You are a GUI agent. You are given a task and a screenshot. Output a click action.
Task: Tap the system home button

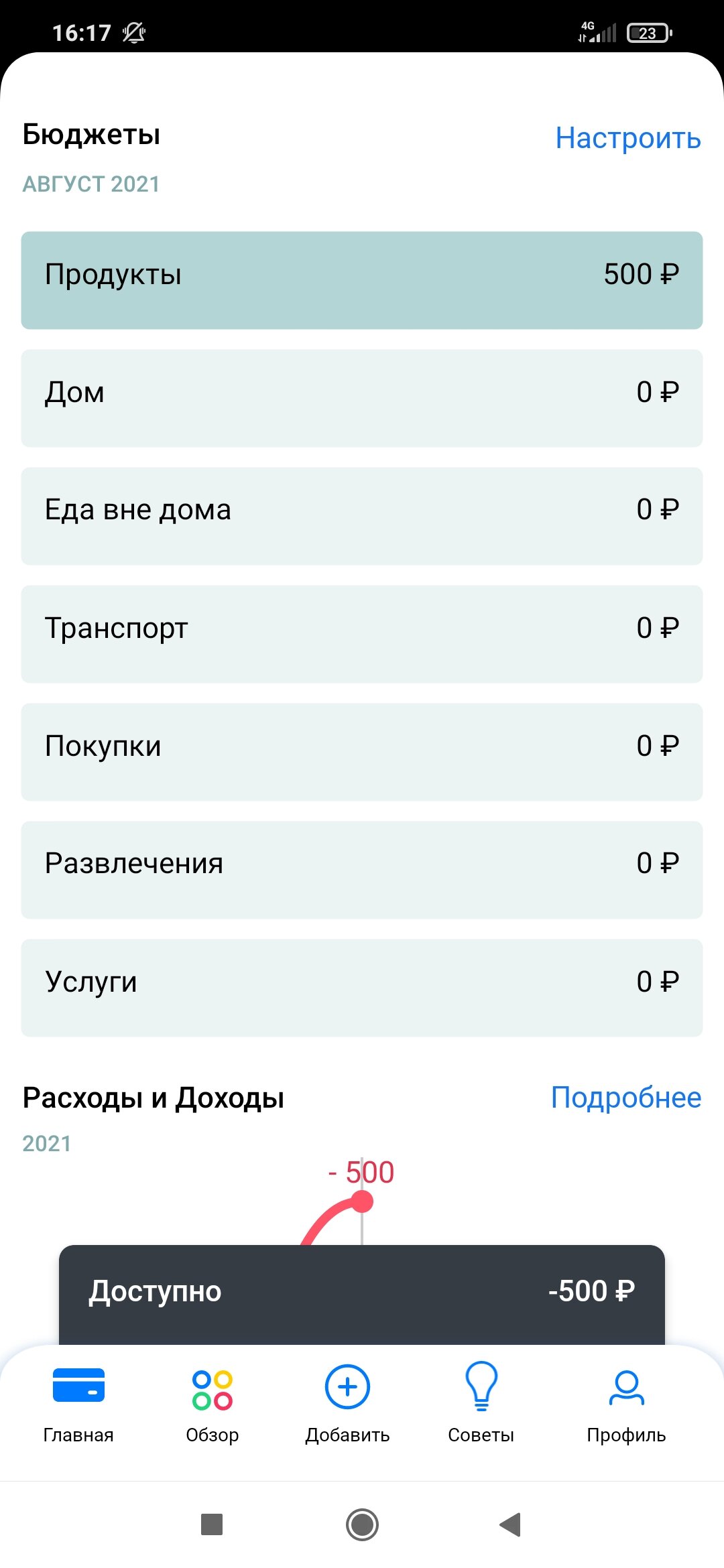(362, 1524)
